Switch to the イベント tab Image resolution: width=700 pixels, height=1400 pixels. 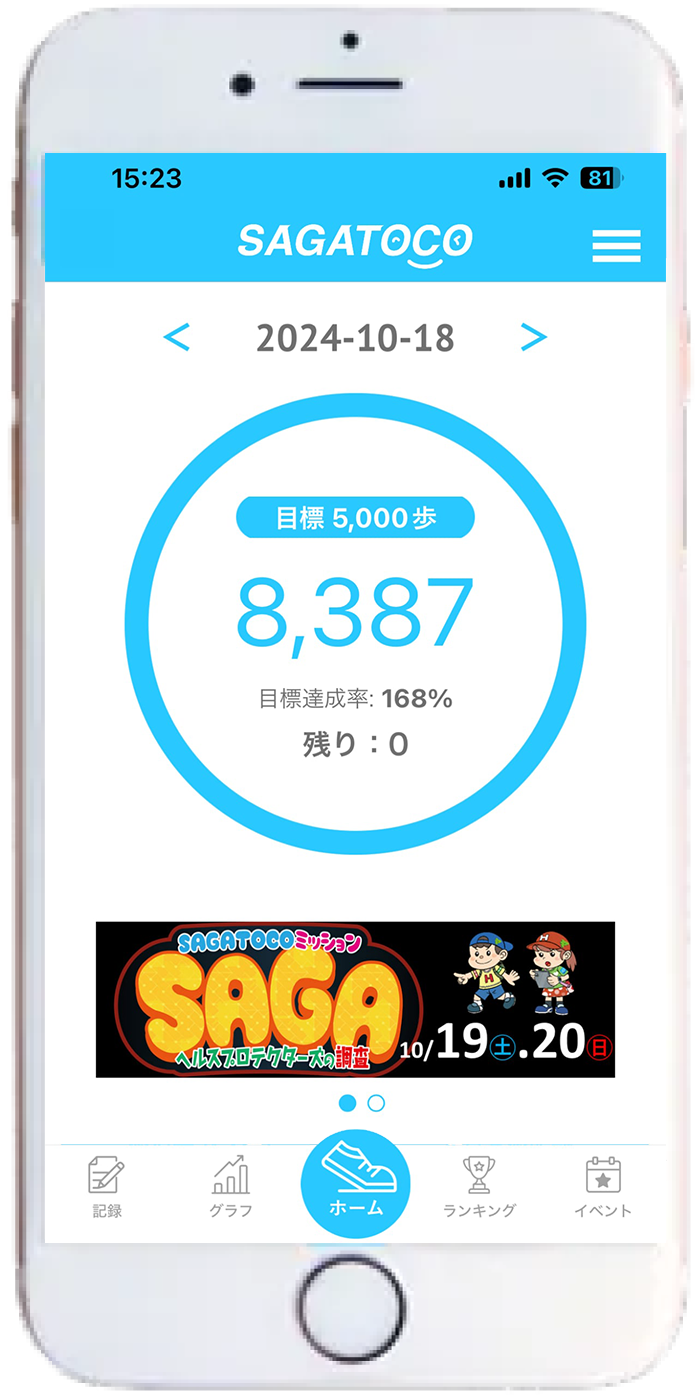tap(603, 1186)
